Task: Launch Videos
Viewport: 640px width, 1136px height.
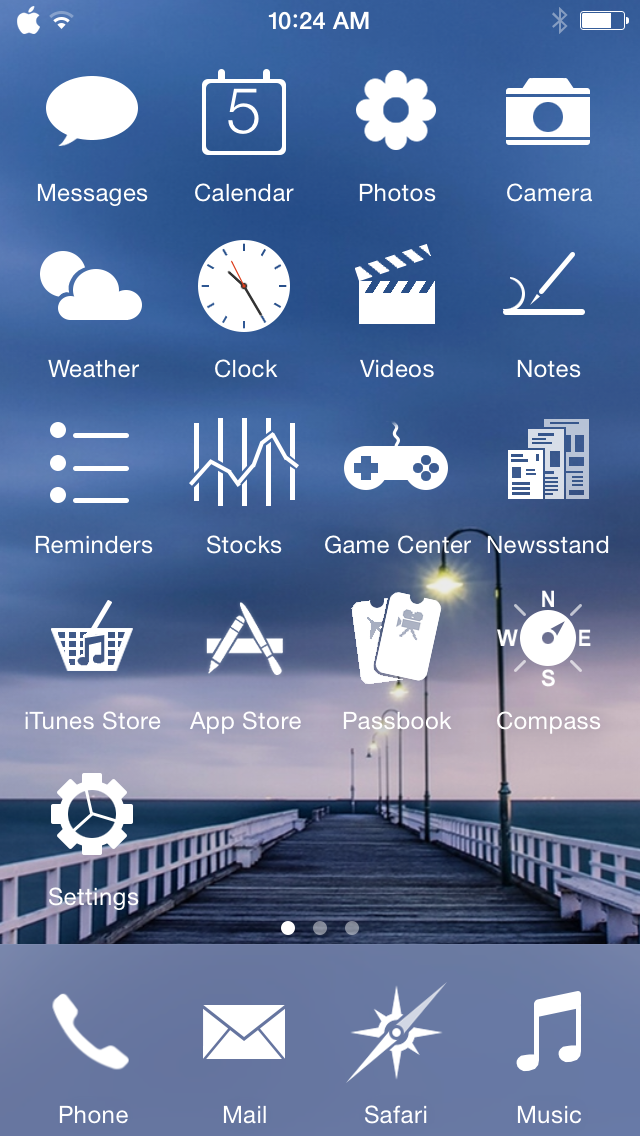Action: tap(397, 287)
